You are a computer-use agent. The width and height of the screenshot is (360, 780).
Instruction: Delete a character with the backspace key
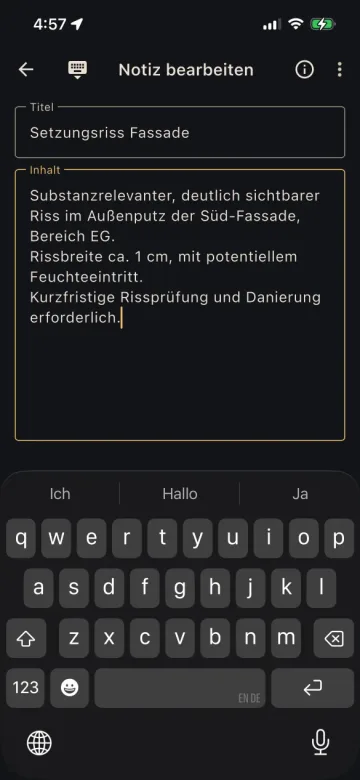334,639
